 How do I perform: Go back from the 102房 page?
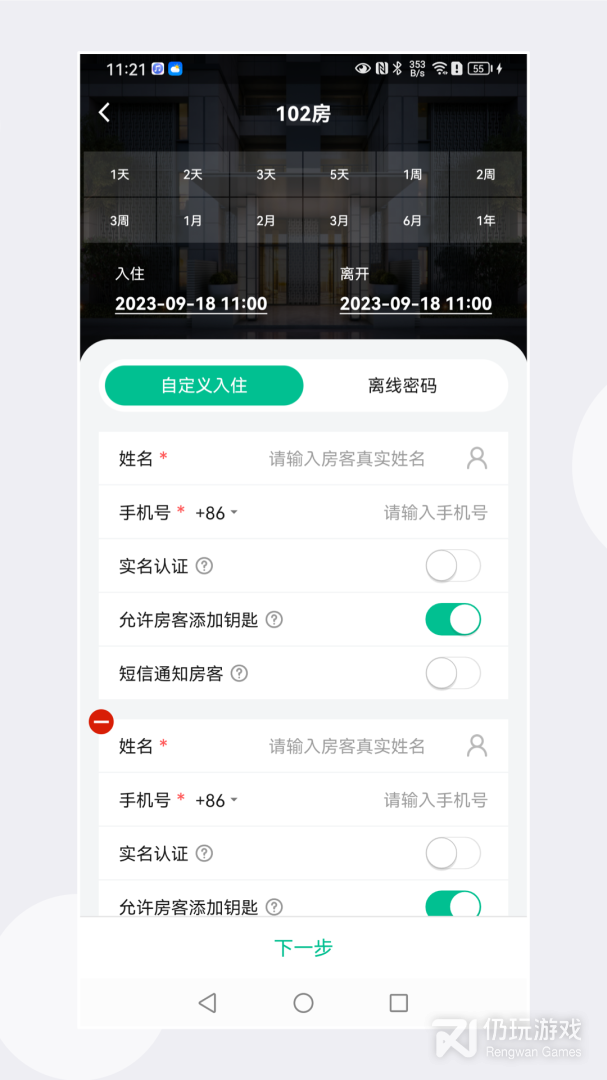coord(104,113)
